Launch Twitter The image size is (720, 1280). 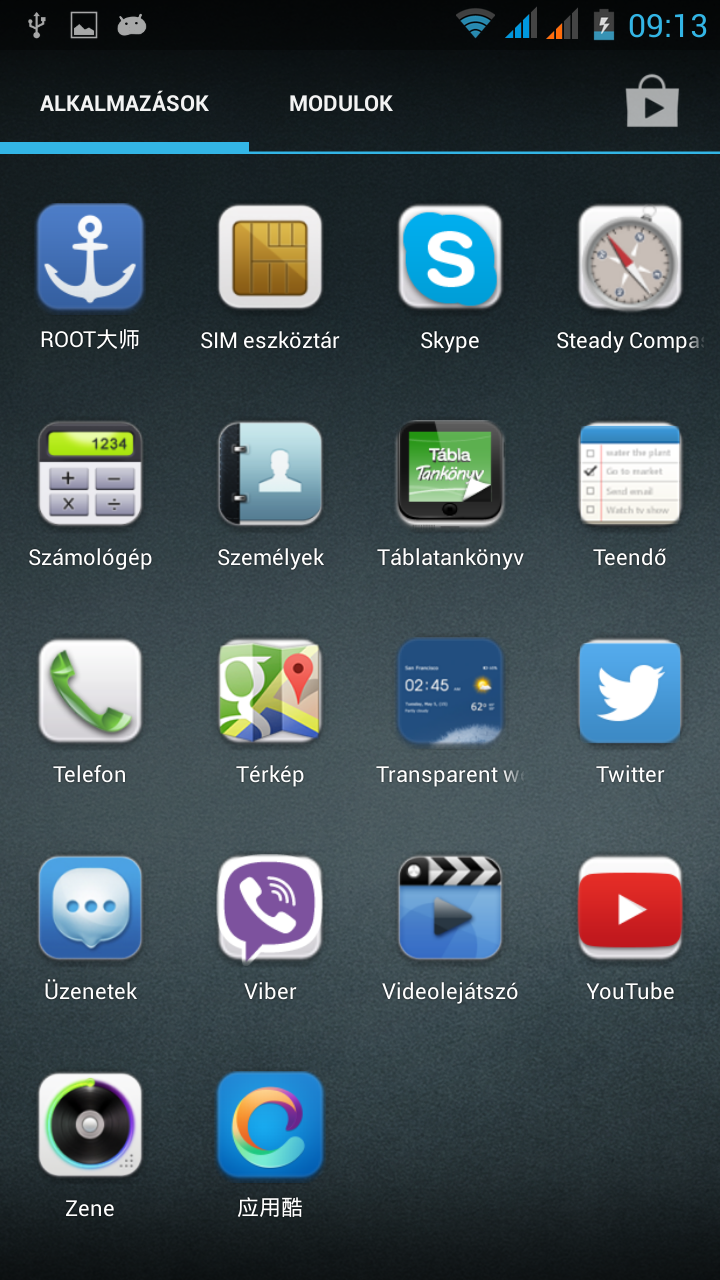point(630,690)
